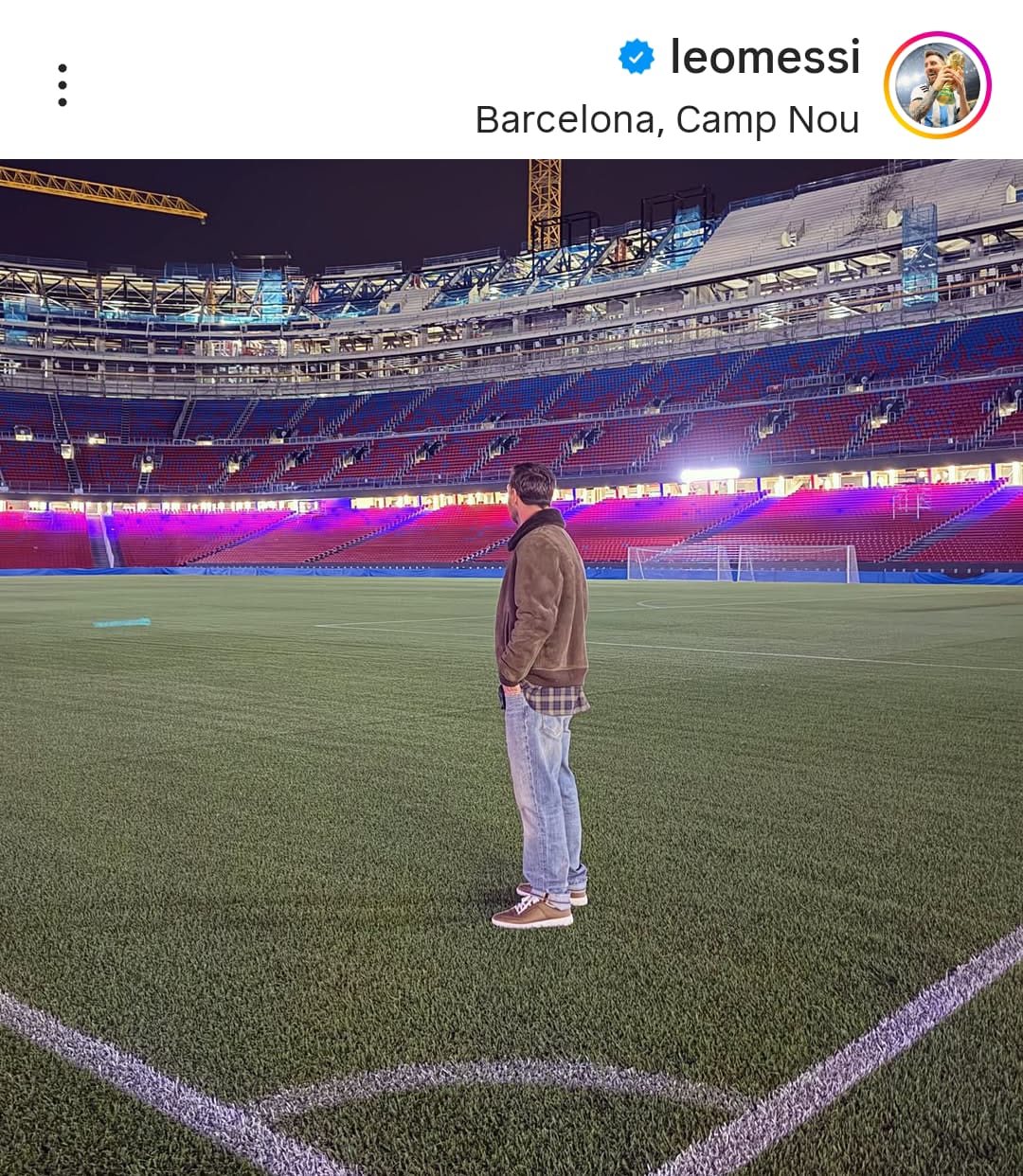Open the three-dot post options menu
Image resolution: width=1023 pixels, height=1176 pixels.
coord(63,85)
